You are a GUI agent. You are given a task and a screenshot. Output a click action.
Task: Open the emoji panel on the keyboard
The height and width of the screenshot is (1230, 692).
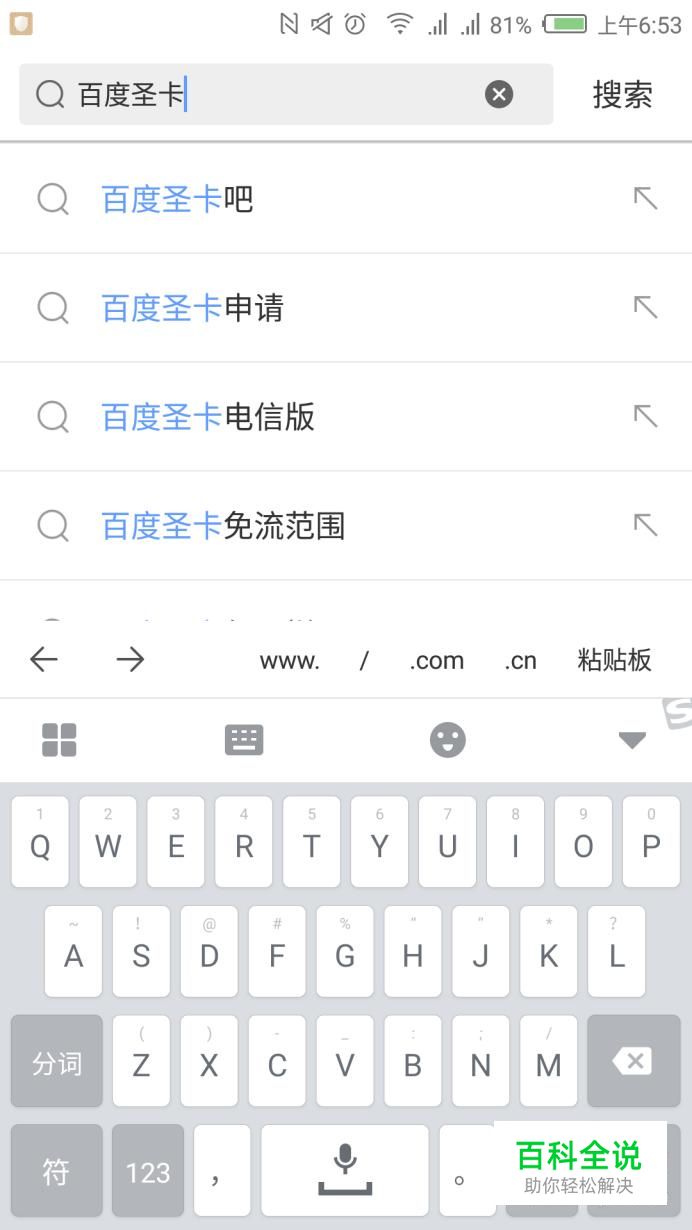[447, 740]
